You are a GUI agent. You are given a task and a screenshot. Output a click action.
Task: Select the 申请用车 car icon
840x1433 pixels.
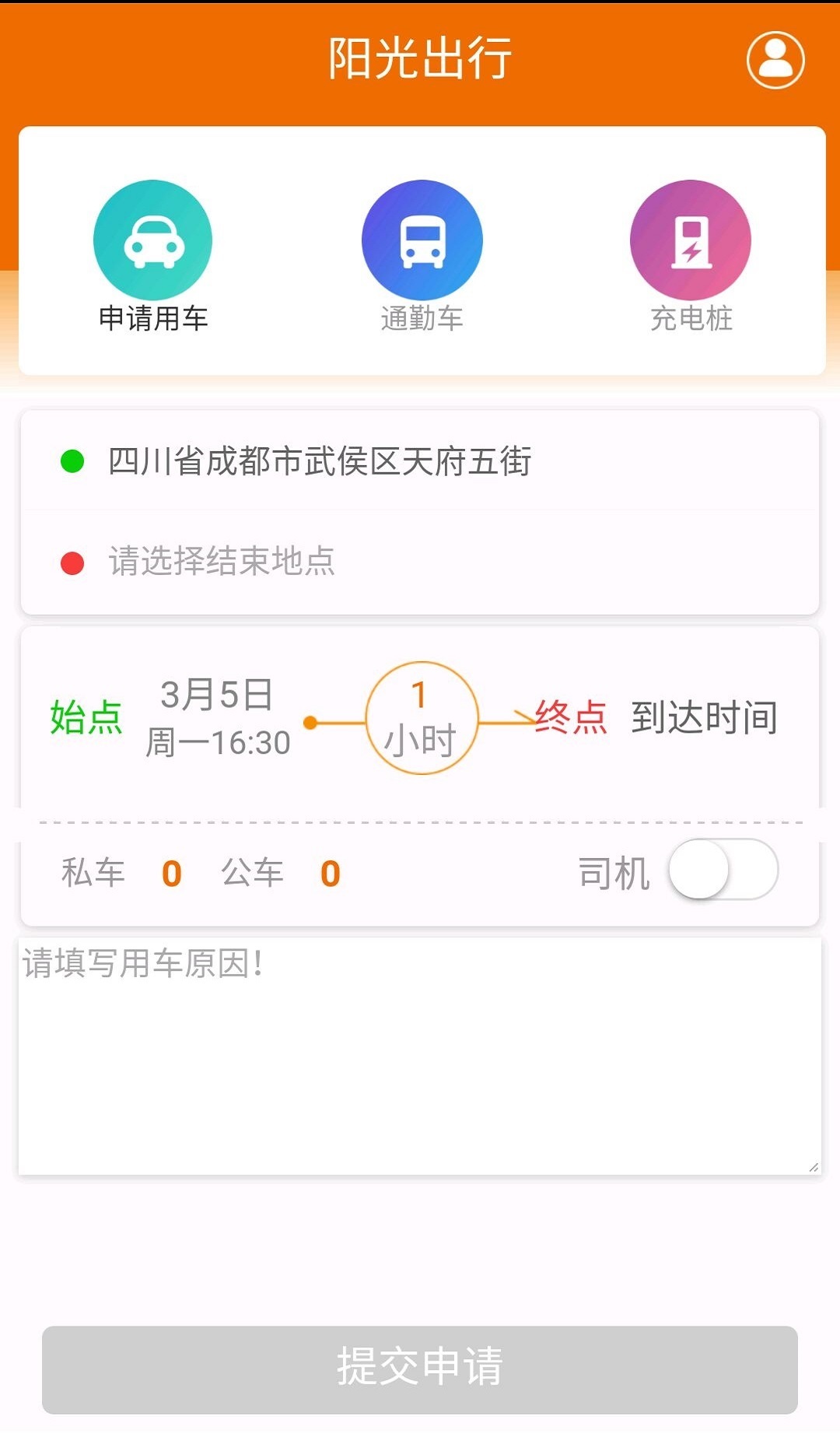[152, 240]
